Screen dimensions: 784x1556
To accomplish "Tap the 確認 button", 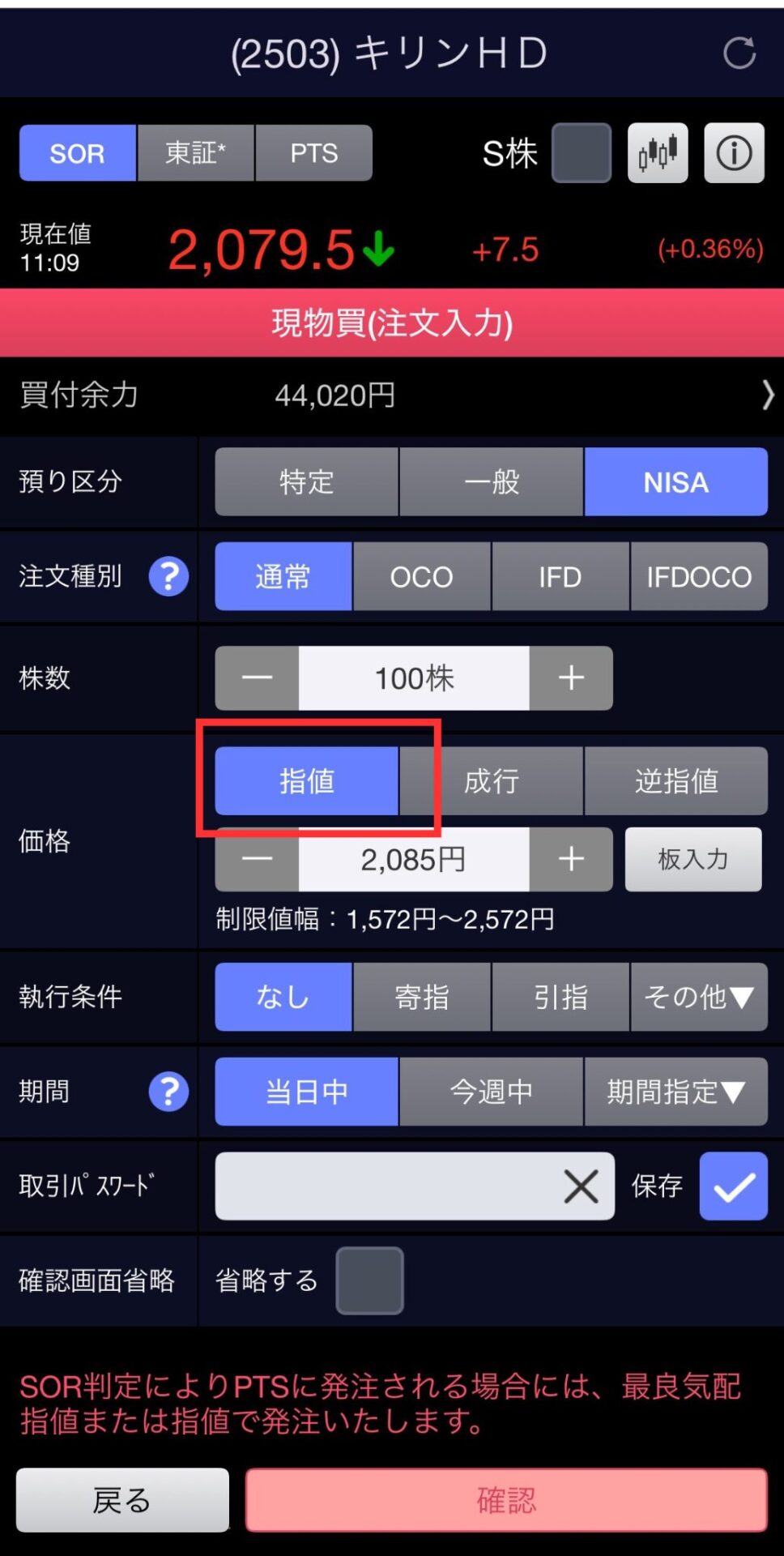I will coord(506,1500).
